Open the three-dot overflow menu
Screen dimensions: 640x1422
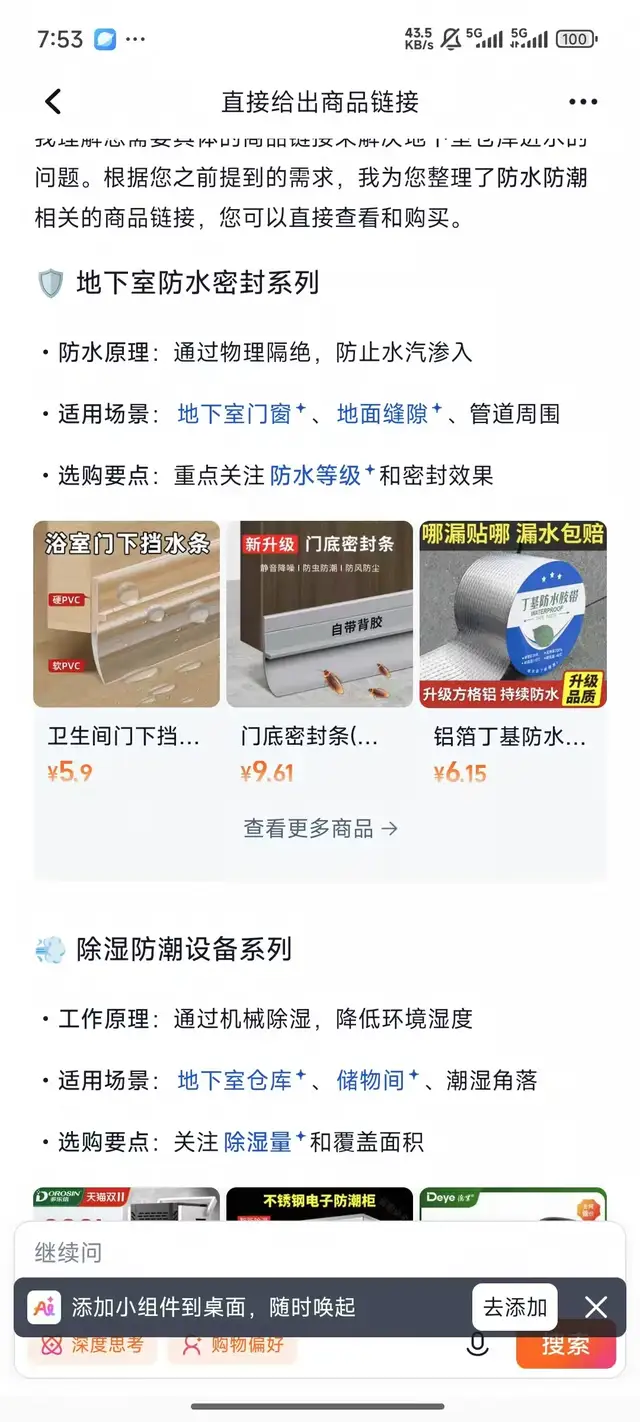[x=583, y=102]
